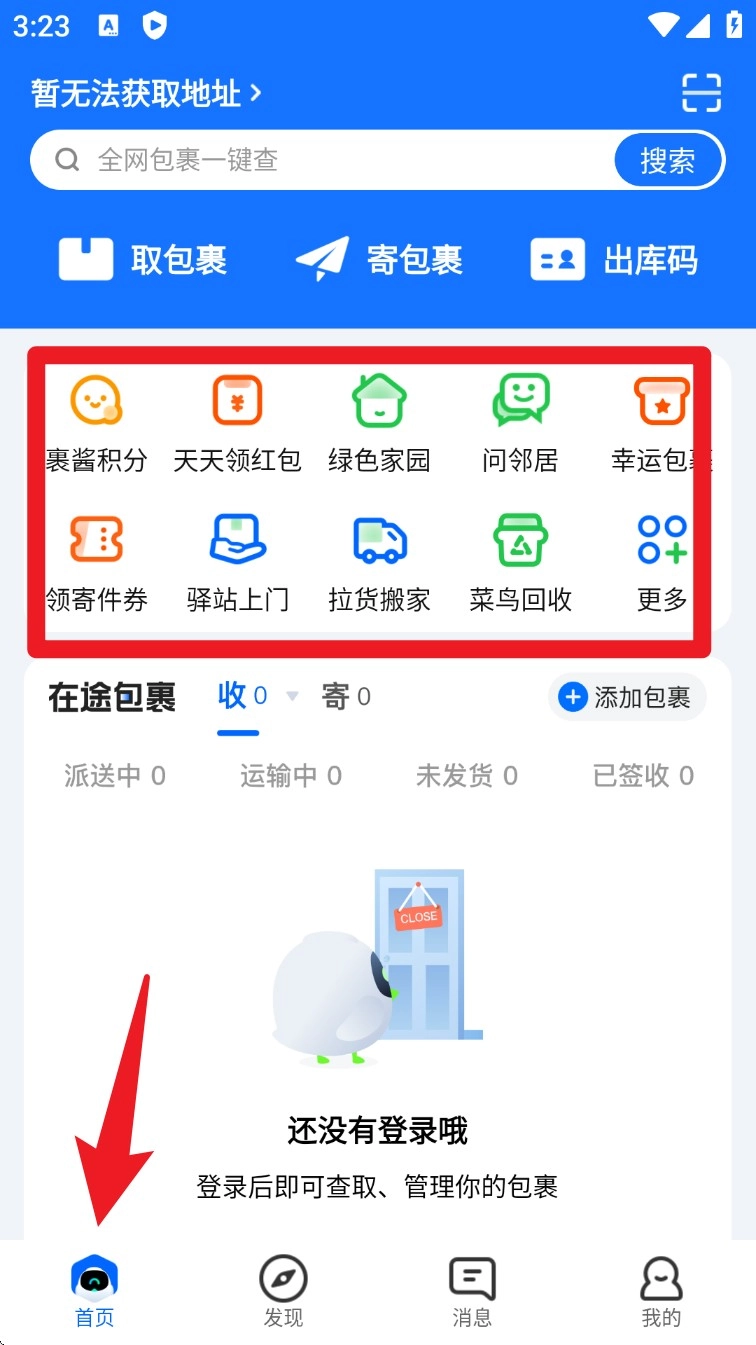Switch to the 发现 tab
756x1345 pixels.
pyautogui.click(x=283, y=1292)
